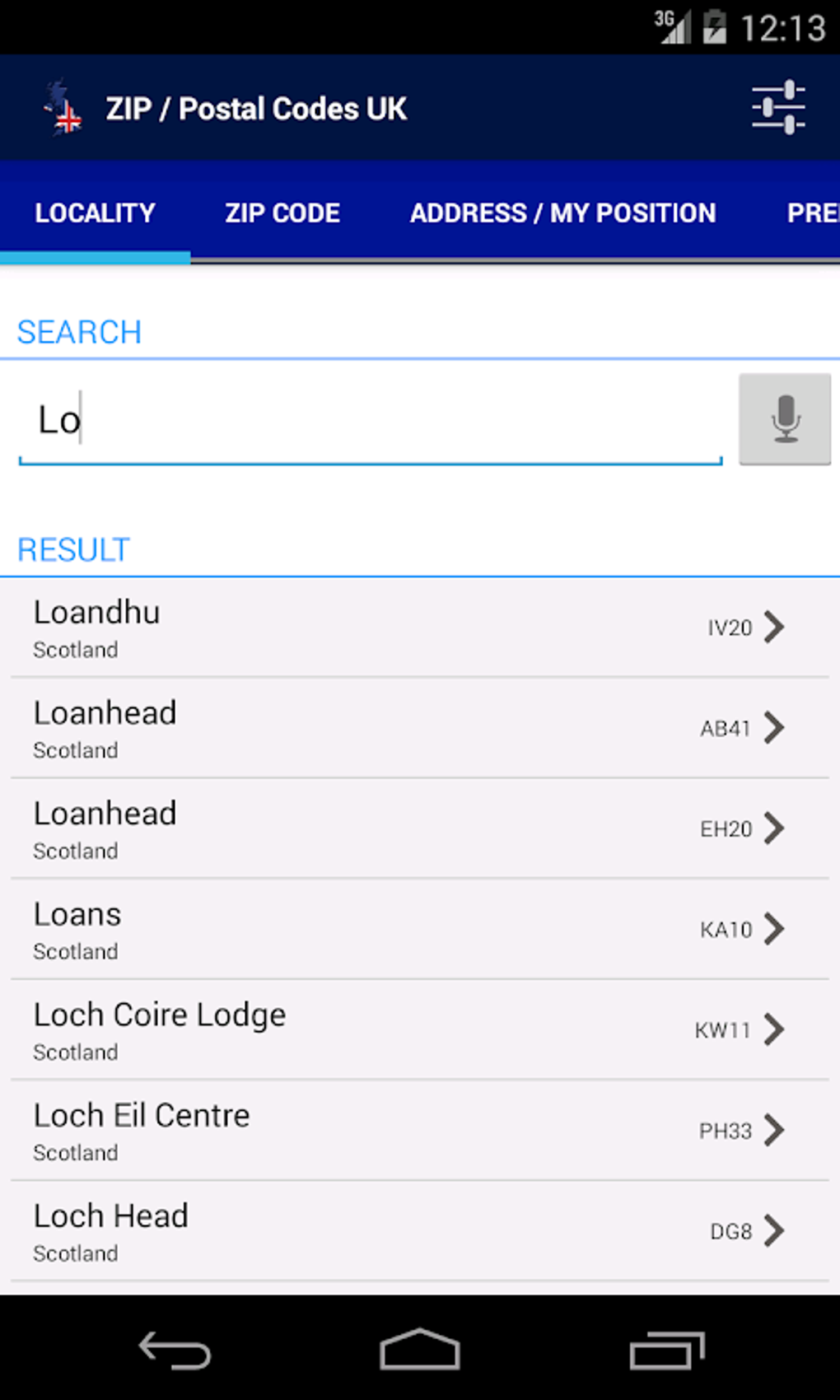Switch to the ZIP CODE tab
Screen dimensions: 840x1400
tap(282, 212)
